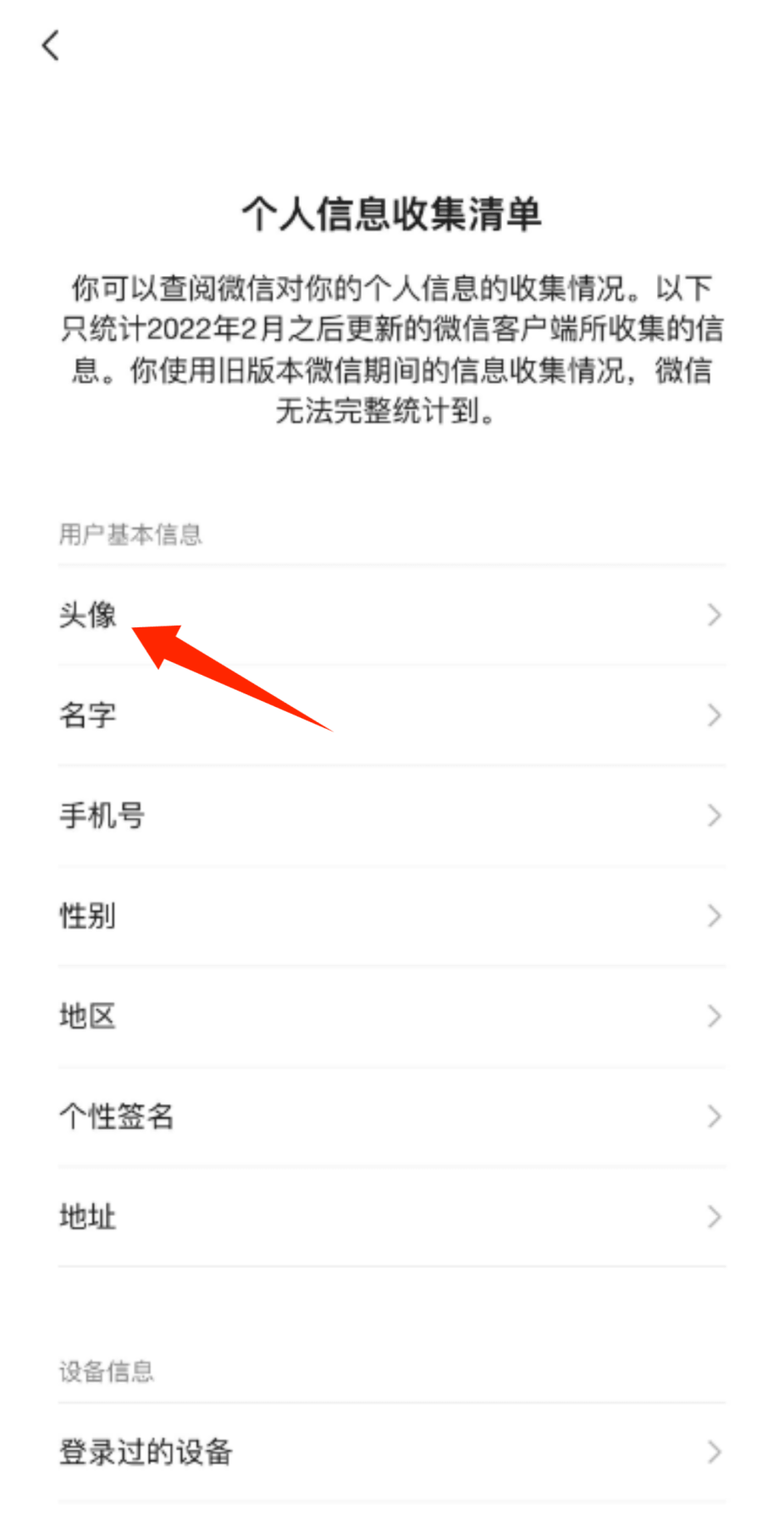Open the 头像 row

point(391,615)
